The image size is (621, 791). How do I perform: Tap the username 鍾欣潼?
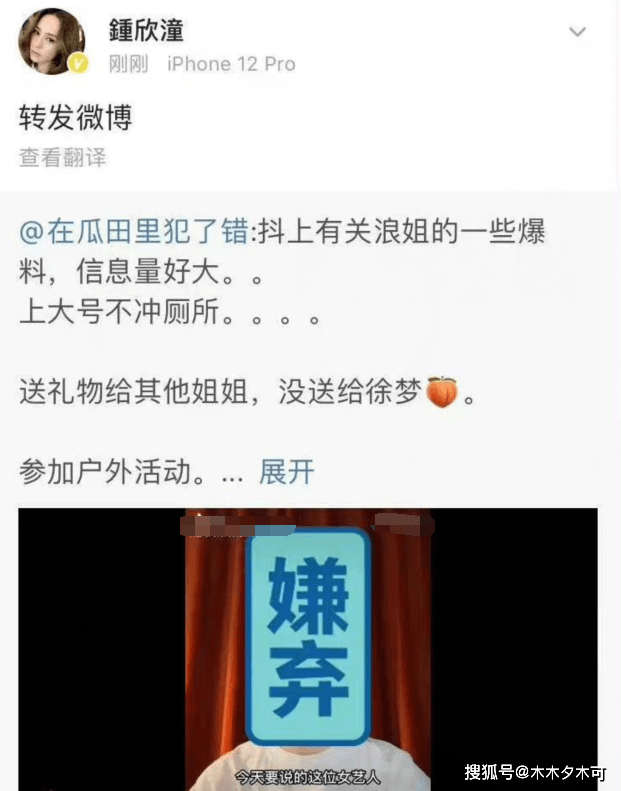(146, 29)
